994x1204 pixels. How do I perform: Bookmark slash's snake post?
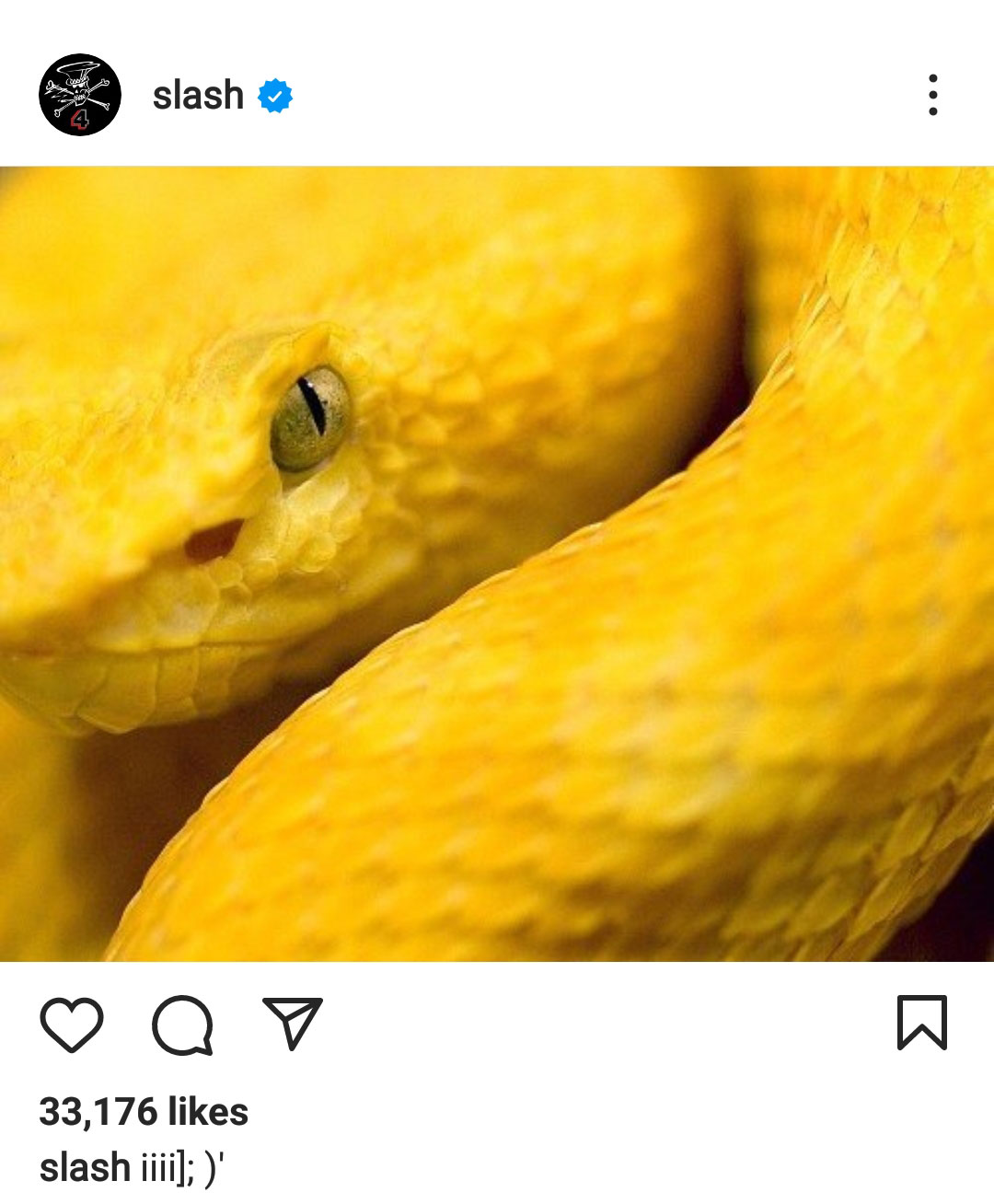921,1023
